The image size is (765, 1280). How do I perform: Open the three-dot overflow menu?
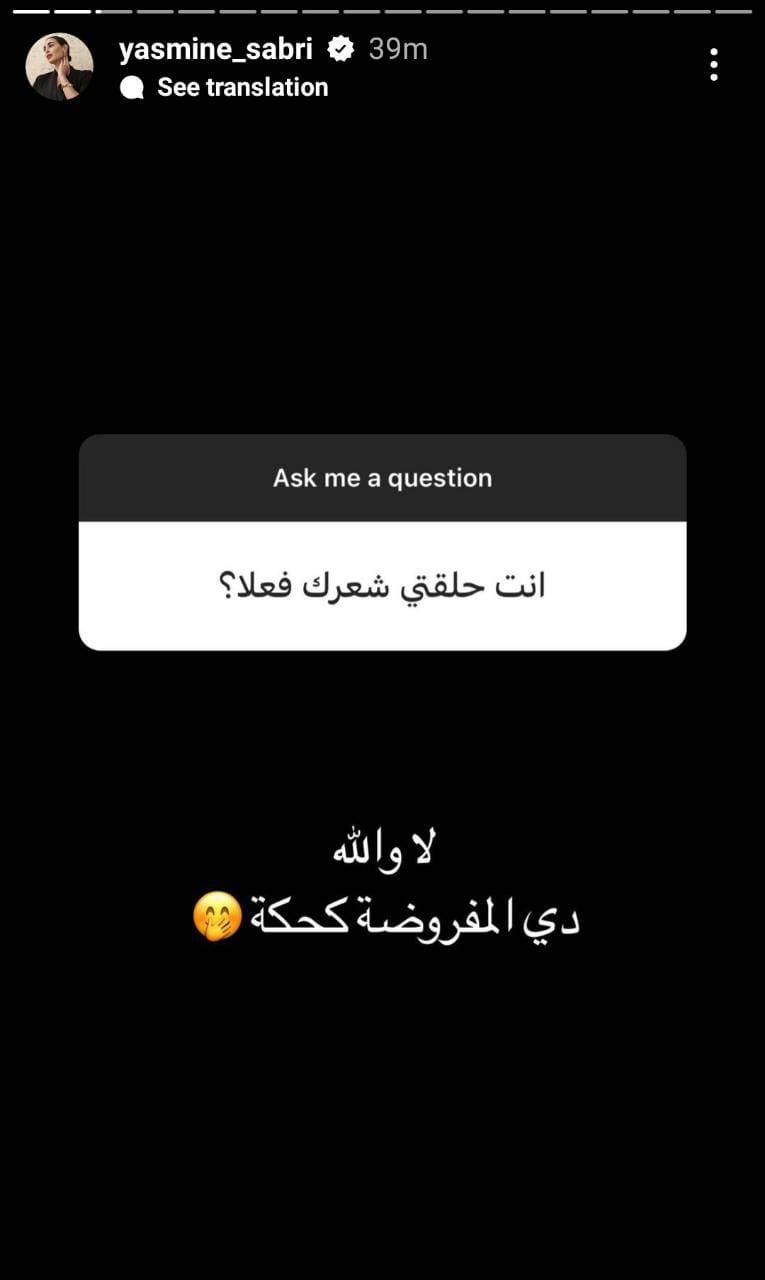pos(713,64)
